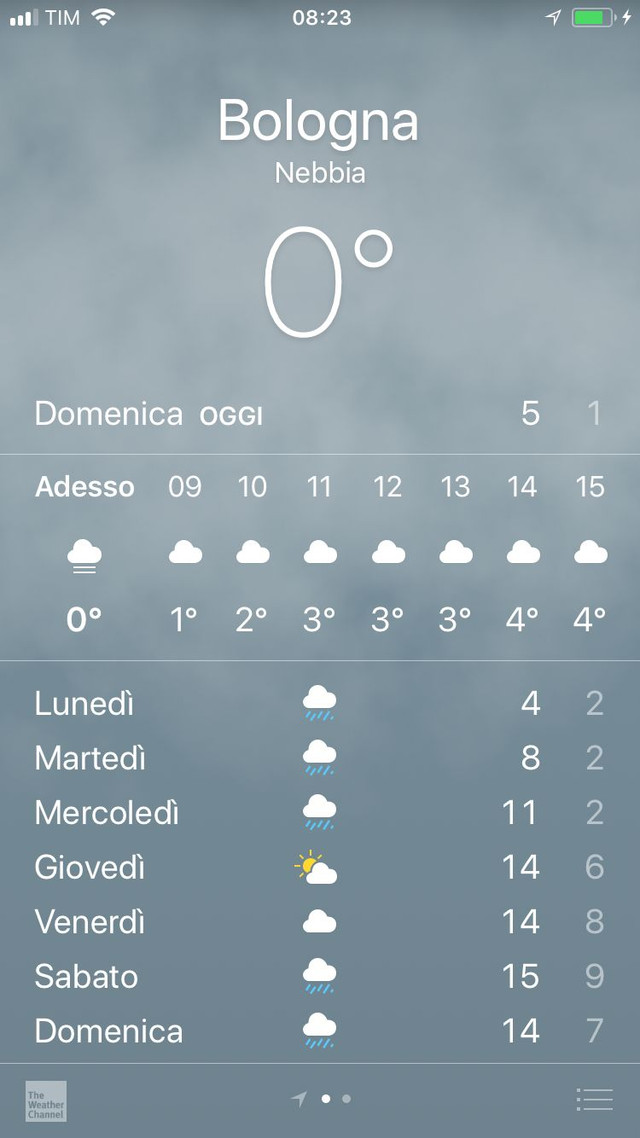Open The Weather Channel link

[46, 1101]
